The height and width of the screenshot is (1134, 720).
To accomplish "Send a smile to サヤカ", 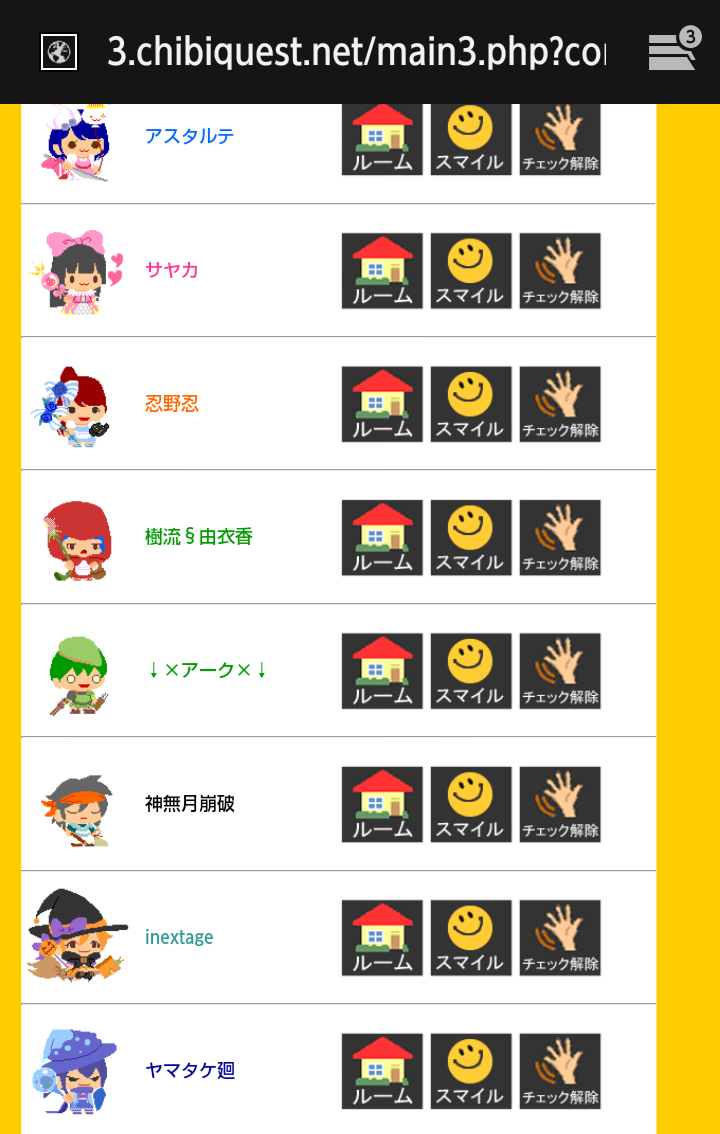I will pyautogui.click(x=470, y=271).
